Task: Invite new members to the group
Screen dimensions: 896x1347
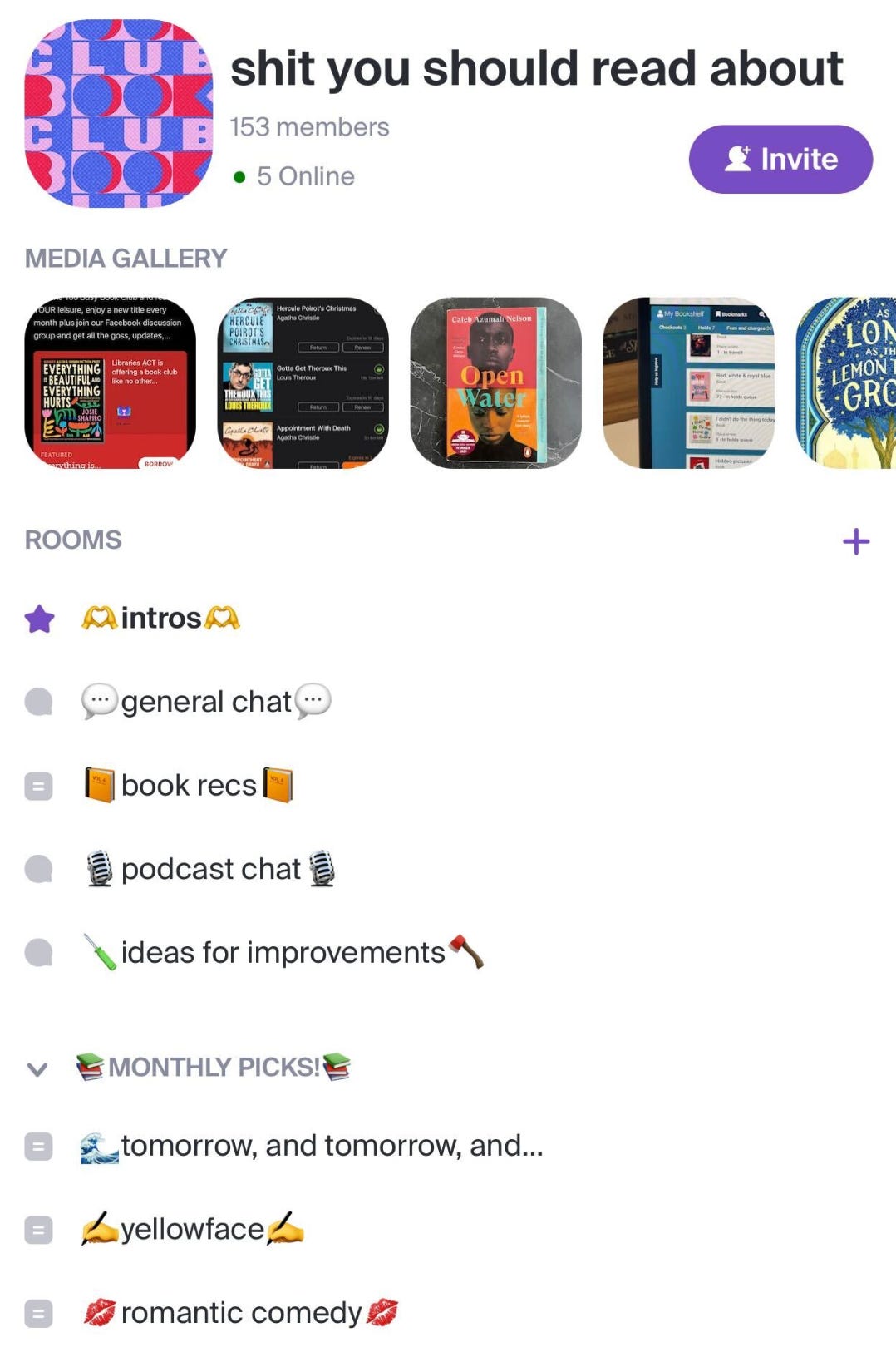Action: (x=780, y=159)
